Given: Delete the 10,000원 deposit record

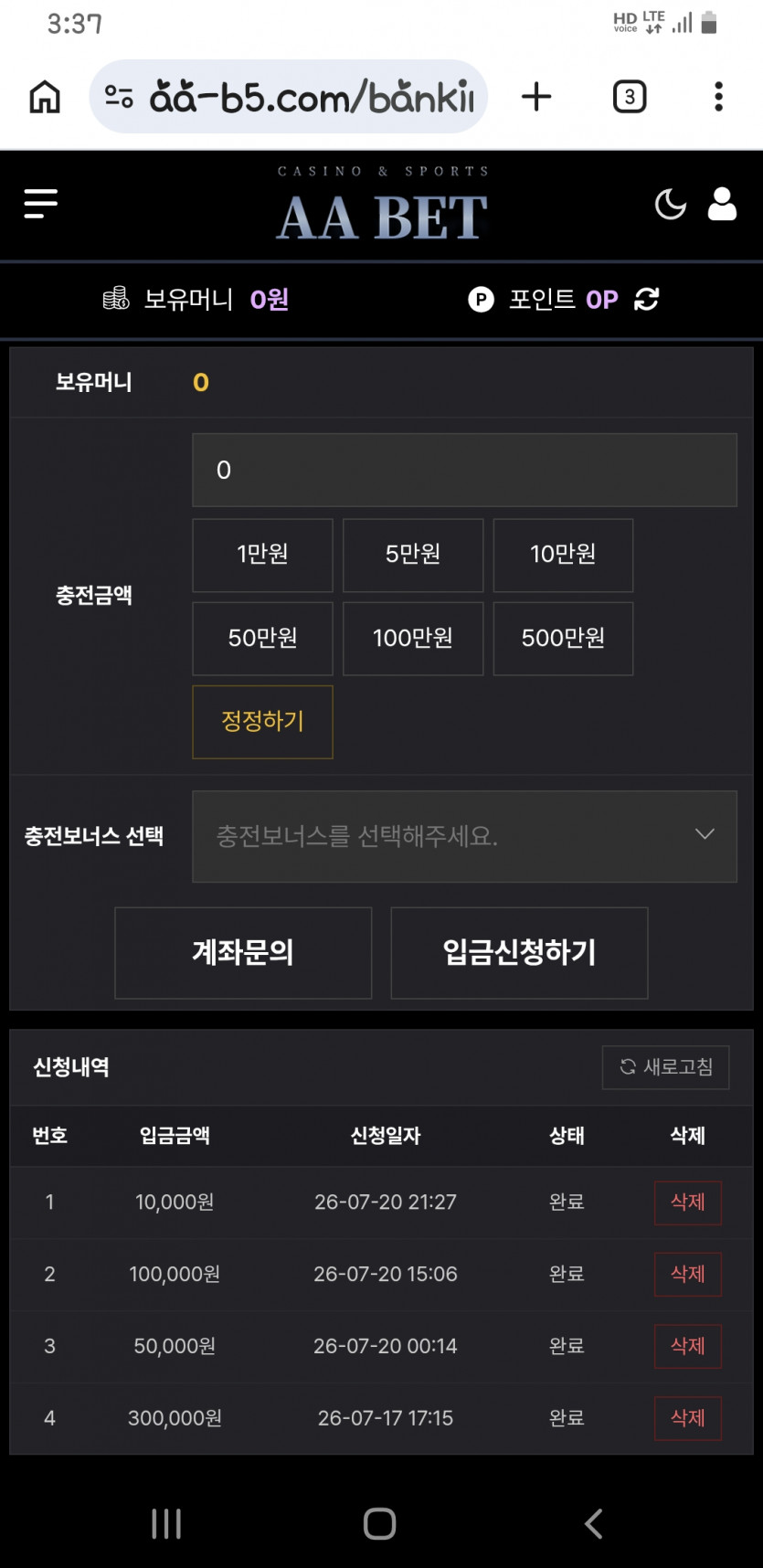Looking at the screenshot, I should 688,1202.
